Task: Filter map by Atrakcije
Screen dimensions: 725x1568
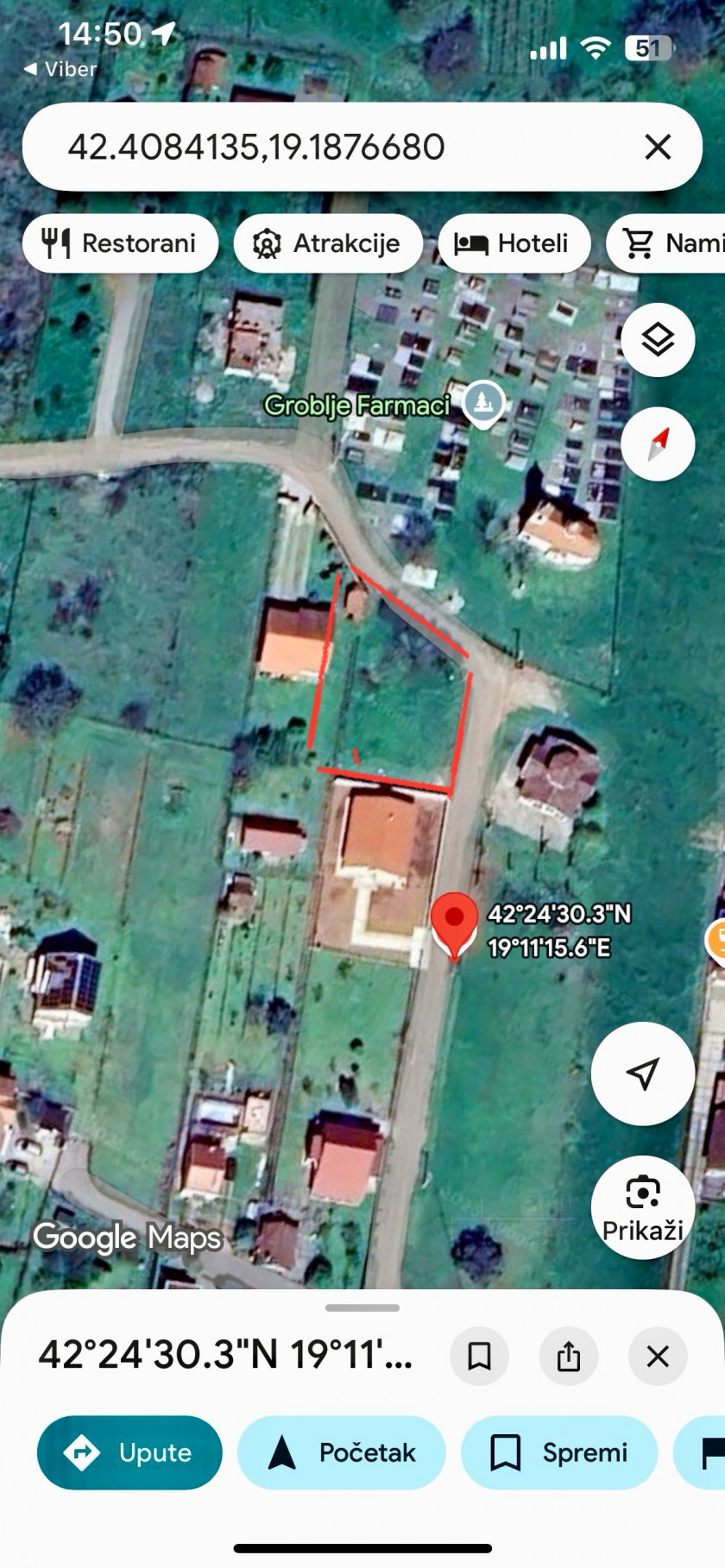Action: (328, 244)
